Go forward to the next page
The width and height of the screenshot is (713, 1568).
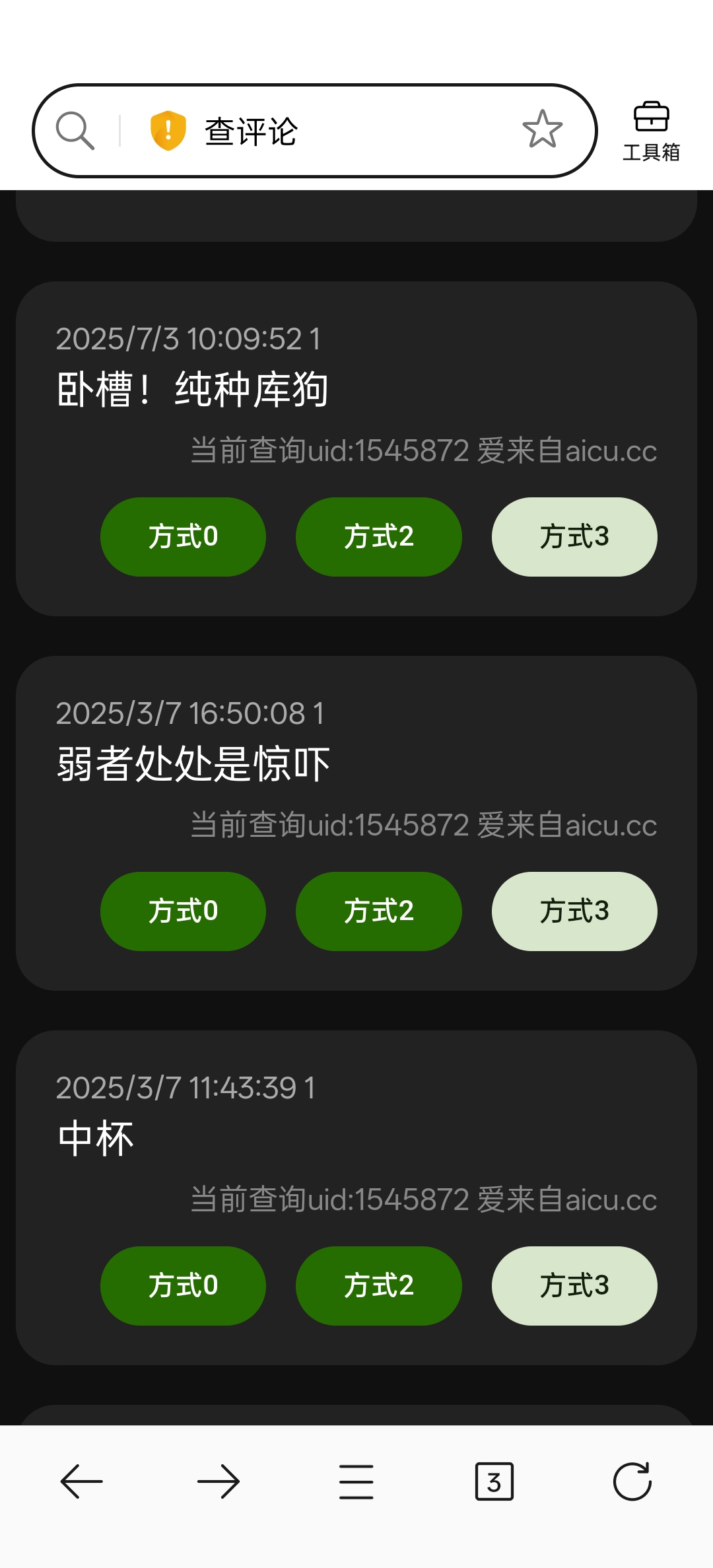[219, 1481]
